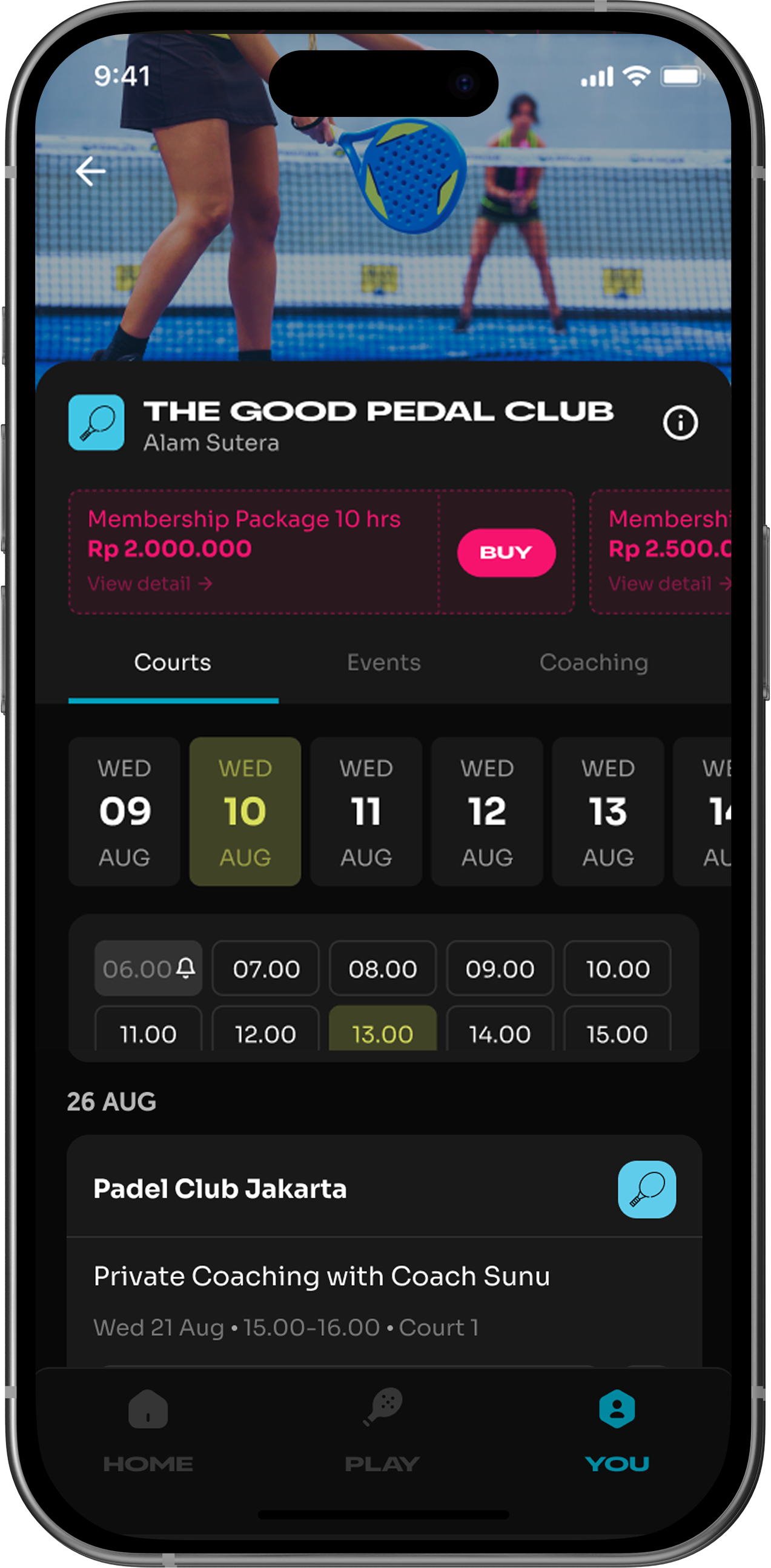Select 13 AUG in the date row
771x1568 pixels.
[x=607, y=811]
